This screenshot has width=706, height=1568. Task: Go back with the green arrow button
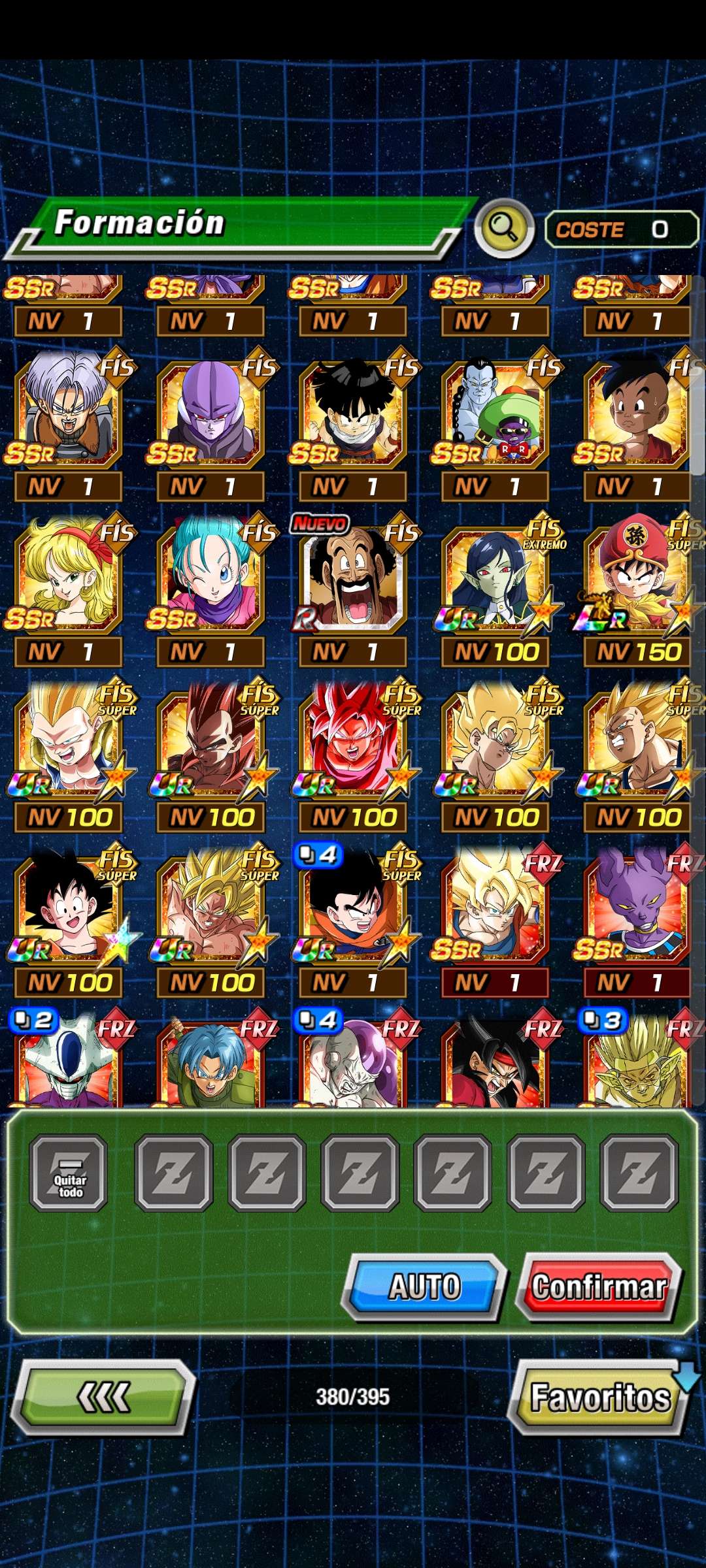(x=103, y=1397)
